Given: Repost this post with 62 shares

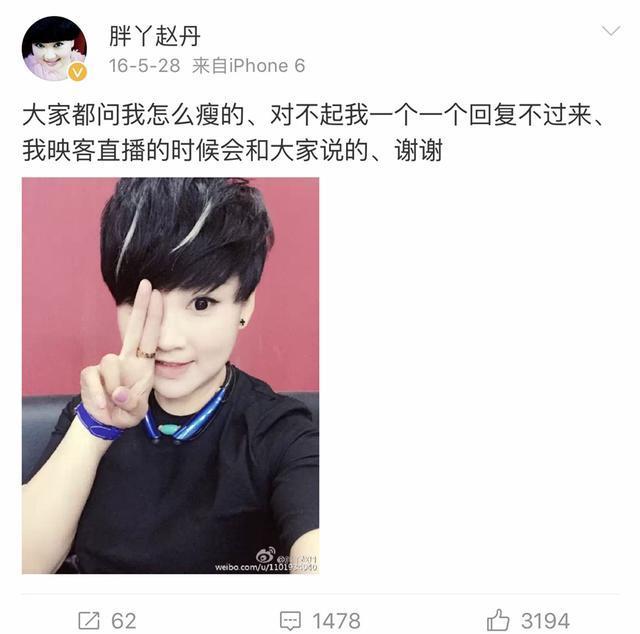Looking at the screenshot, I should 106,620.
